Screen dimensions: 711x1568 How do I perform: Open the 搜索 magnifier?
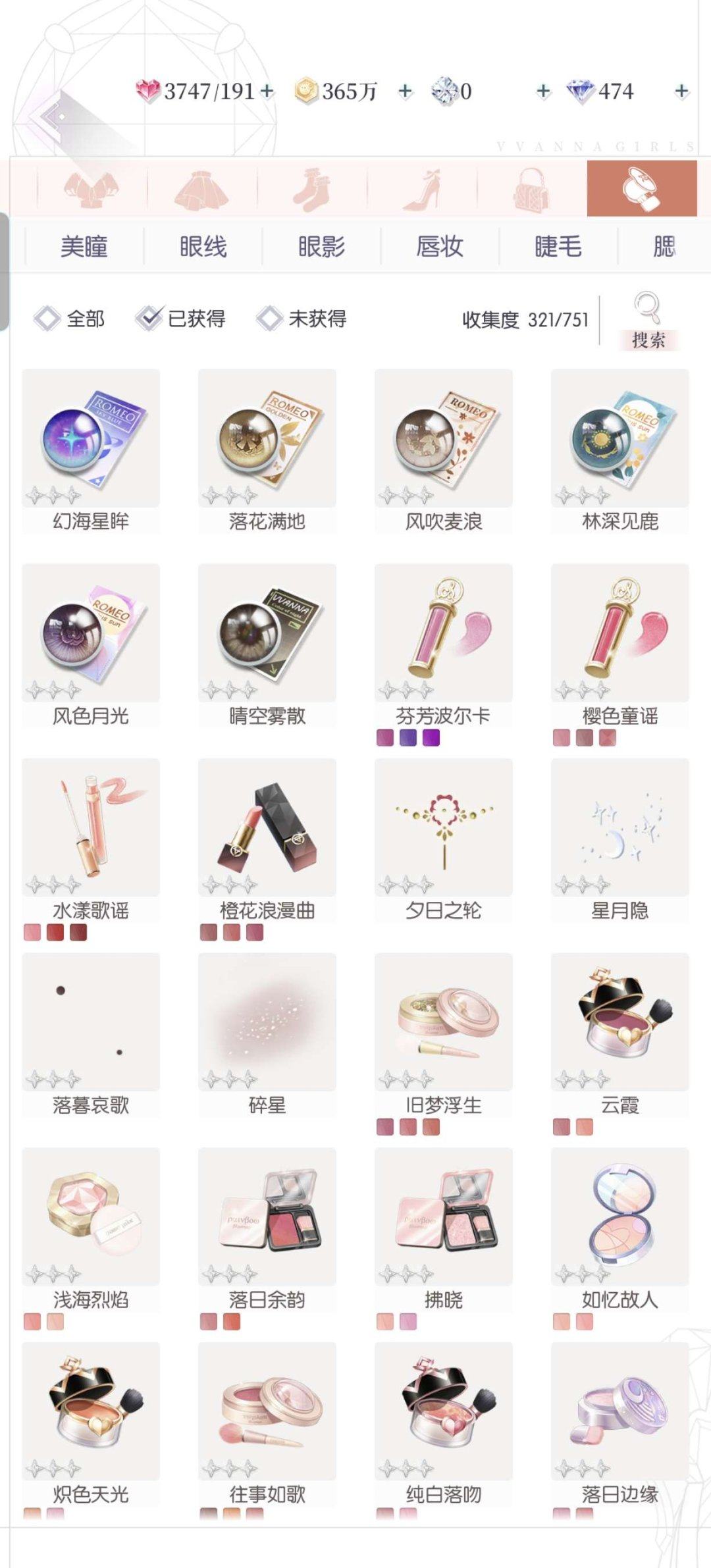[x=648, y=320]
